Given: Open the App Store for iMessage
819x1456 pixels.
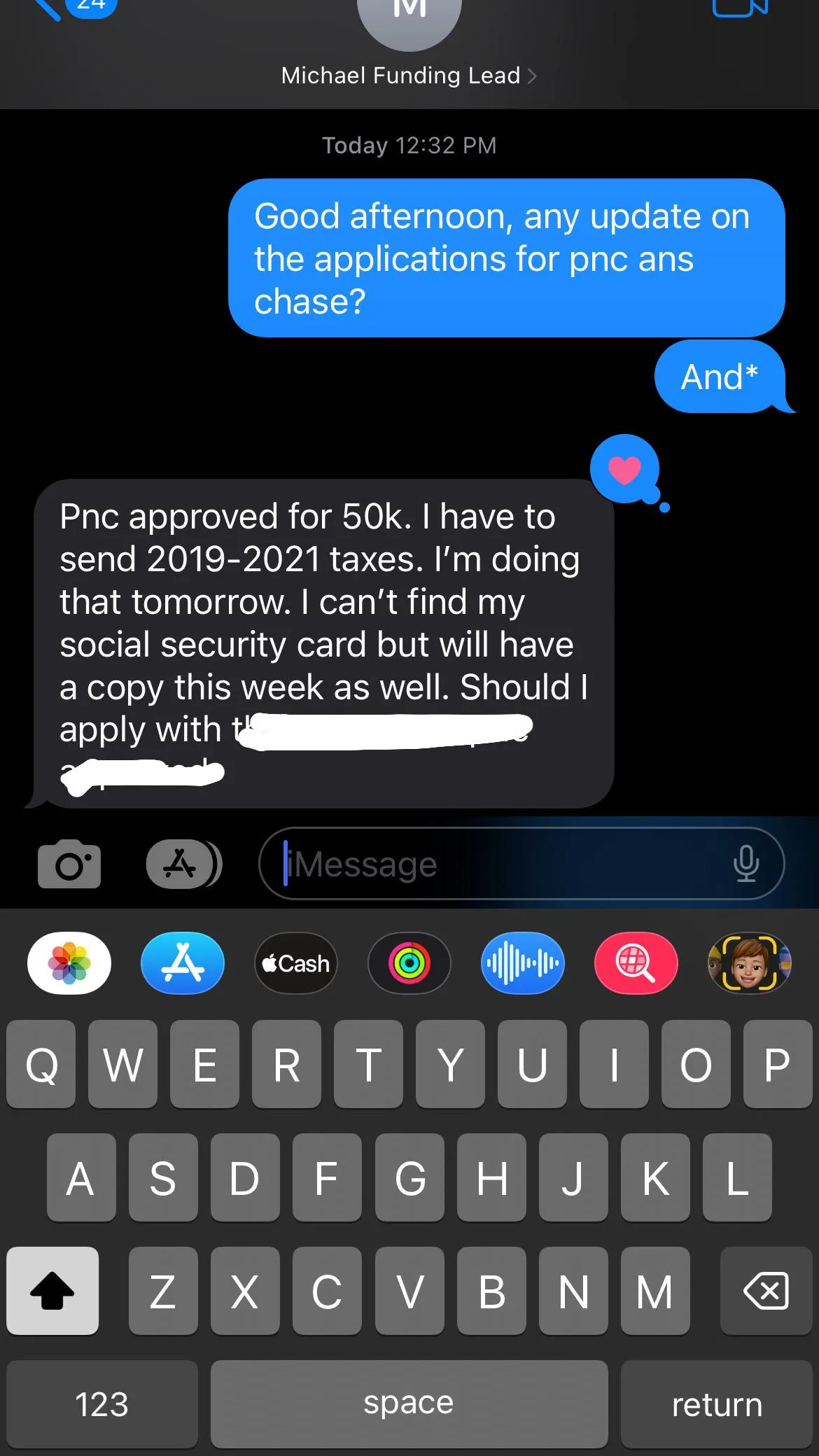Looking at the screenshot, I should [x=183, y=963].
